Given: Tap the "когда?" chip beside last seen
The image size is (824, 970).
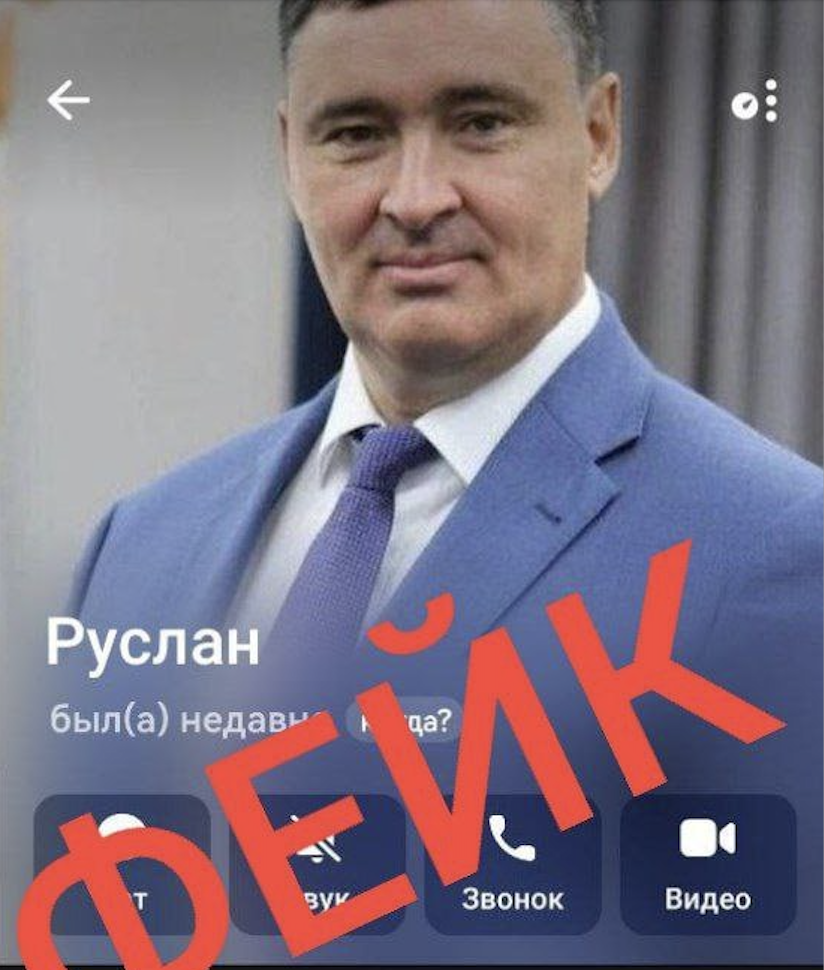Looking at the screenshot, I should click(x=404, y=720).
